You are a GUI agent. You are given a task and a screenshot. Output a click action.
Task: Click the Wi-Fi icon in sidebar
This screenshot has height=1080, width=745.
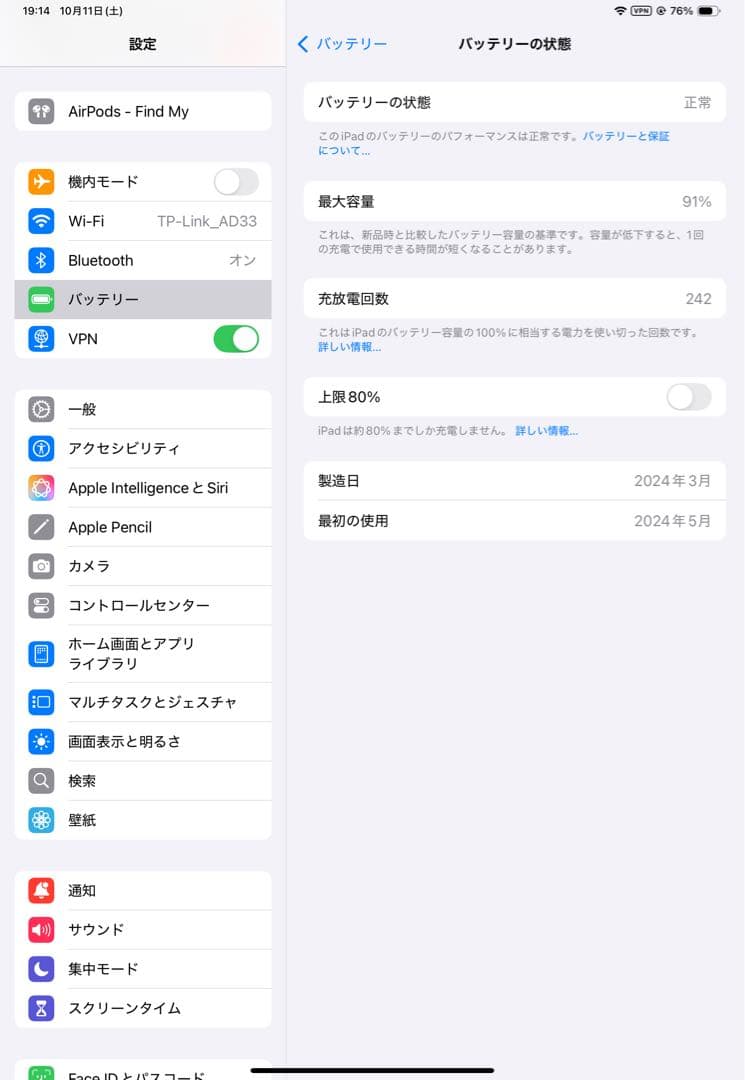(x=41, y=221)
